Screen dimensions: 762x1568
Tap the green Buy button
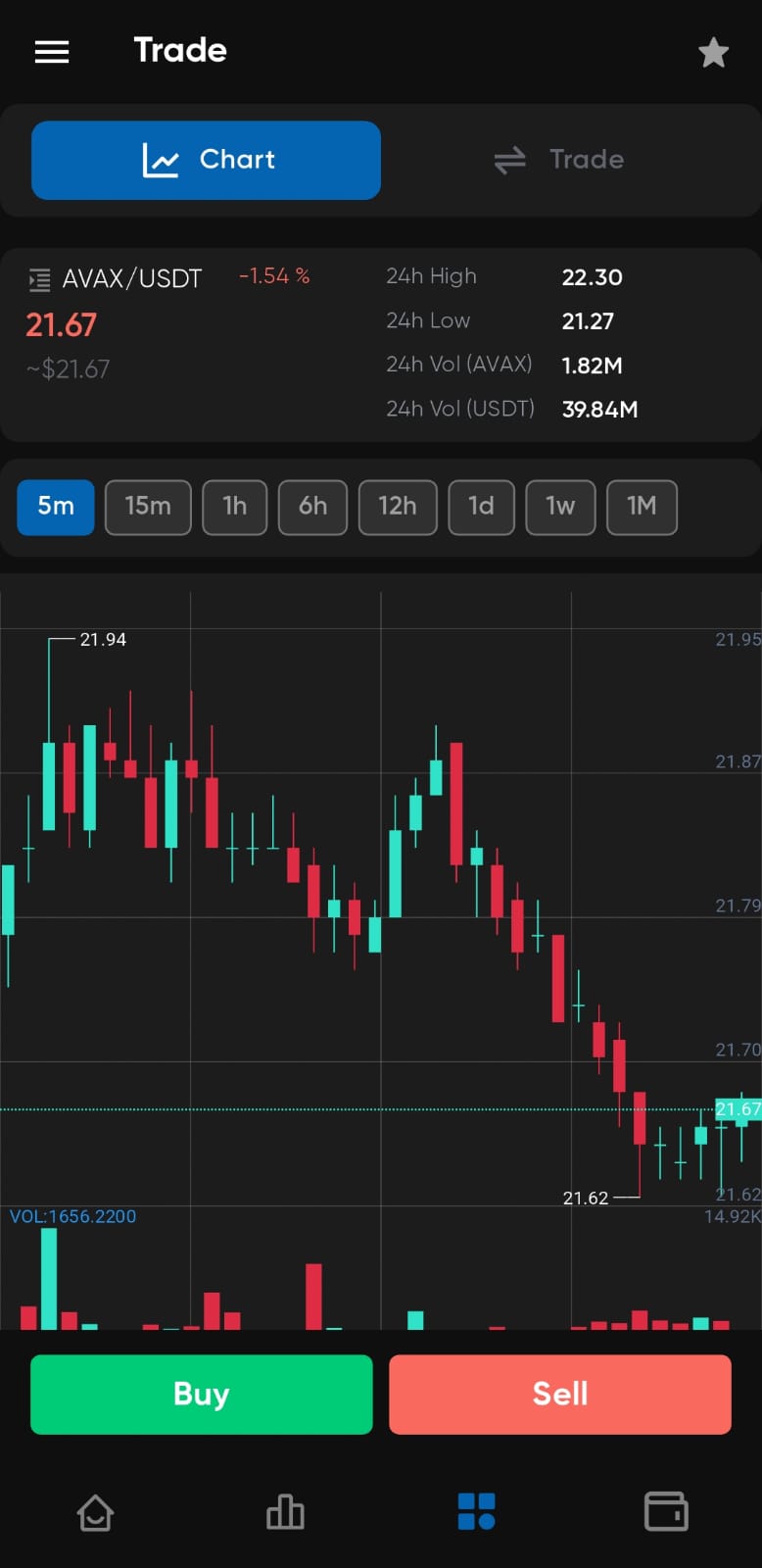[202, 1394]
